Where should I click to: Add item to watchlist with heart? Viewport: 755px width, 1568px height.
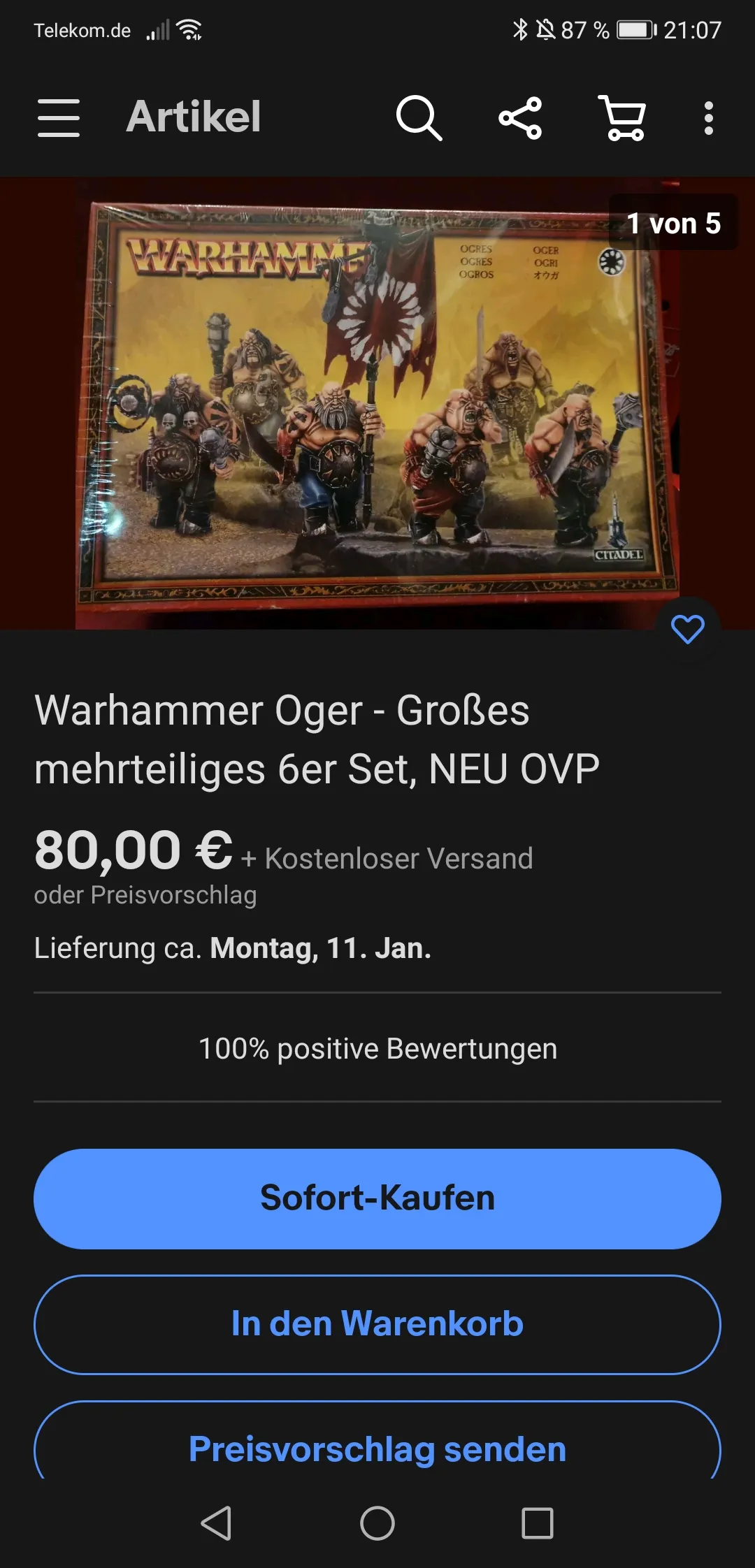[688, 630]
